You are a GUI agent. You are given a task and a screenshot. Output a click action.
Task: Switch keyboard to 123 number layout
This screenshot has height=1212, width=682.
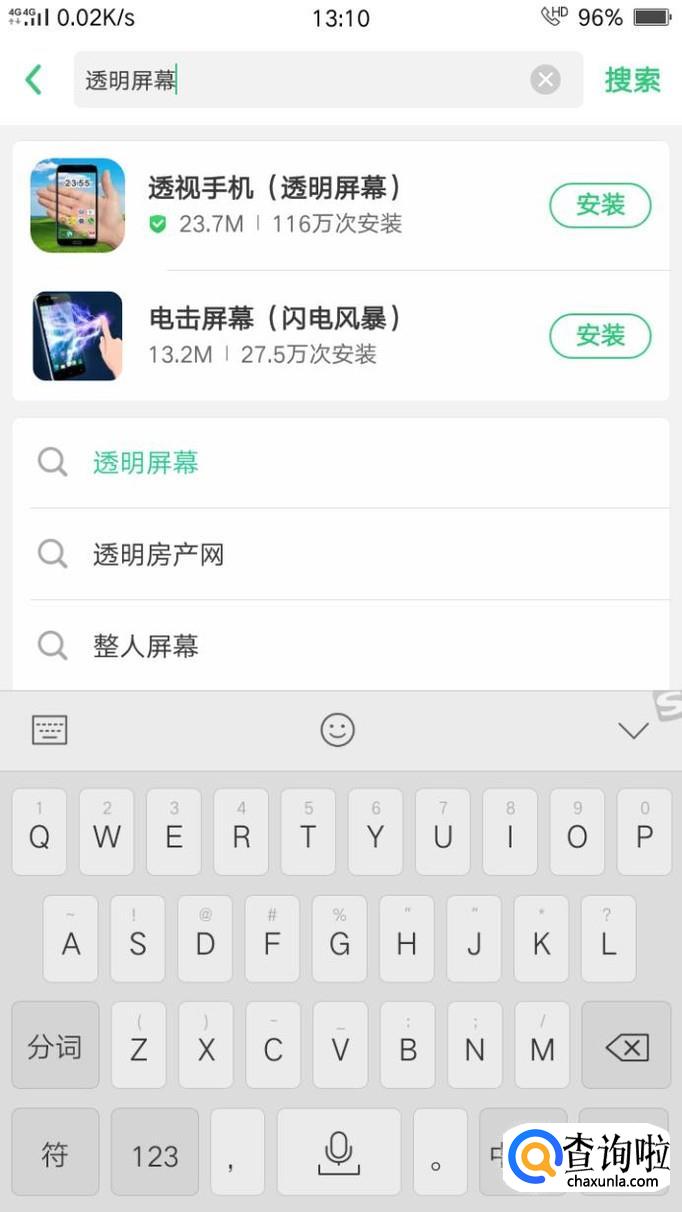(x=155, y=1156)
